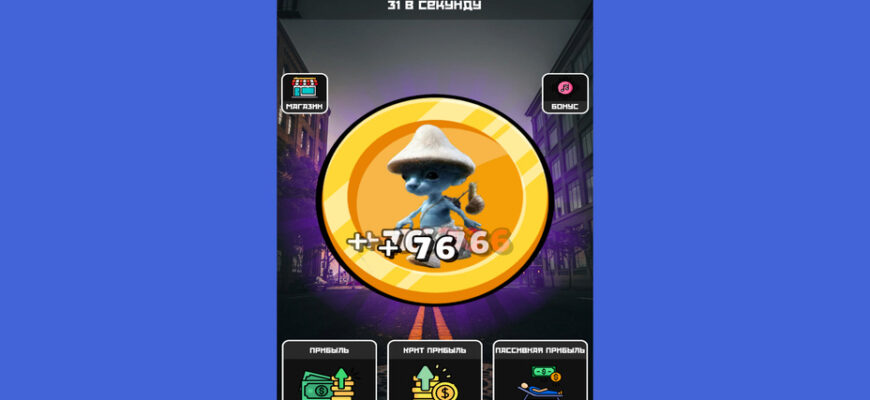This screenshot has width=870, height=400.
Task: Open the Бонус button
Action: 564,93
